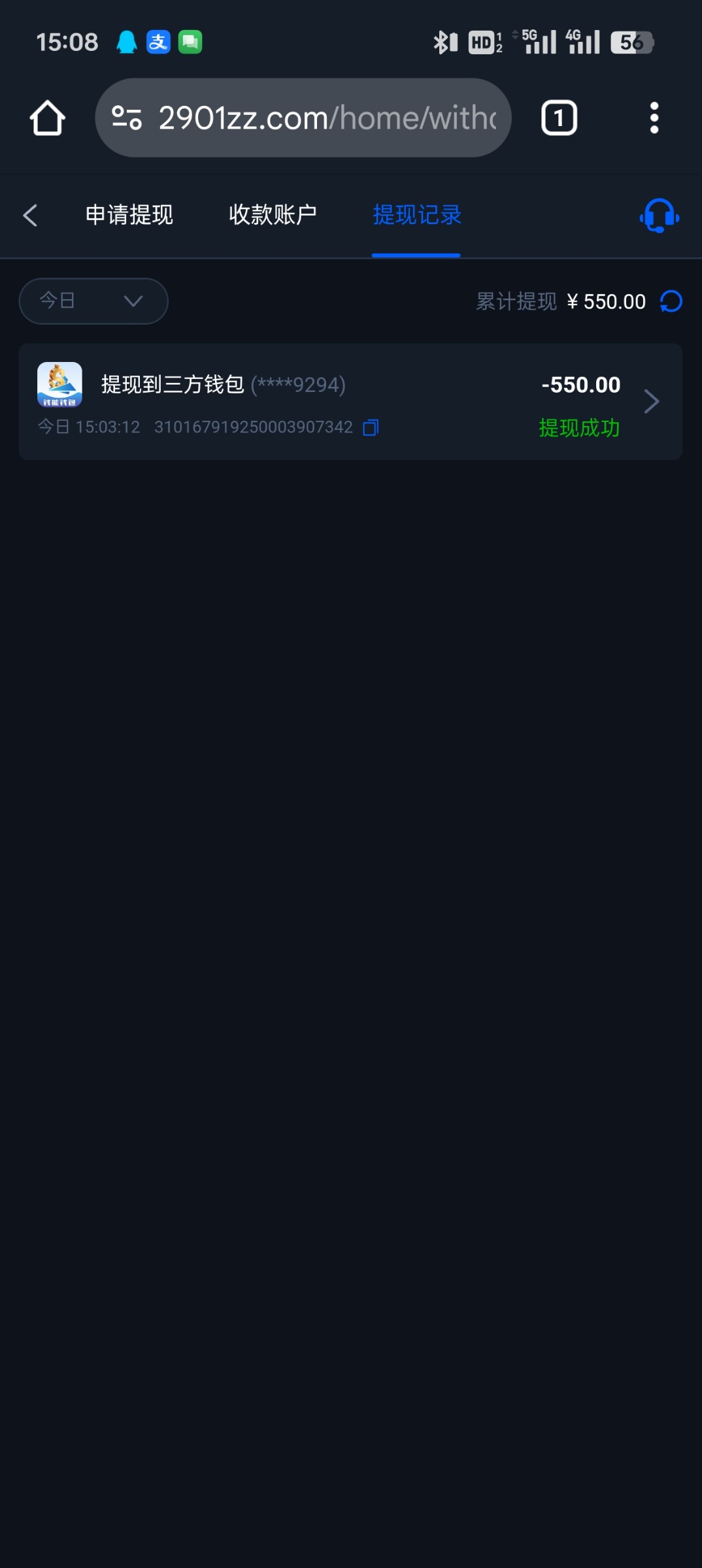Viewport: 702px width, 1568px height.
Task: Copy order number 3101679192500003907342
Action: pos(371,428)
